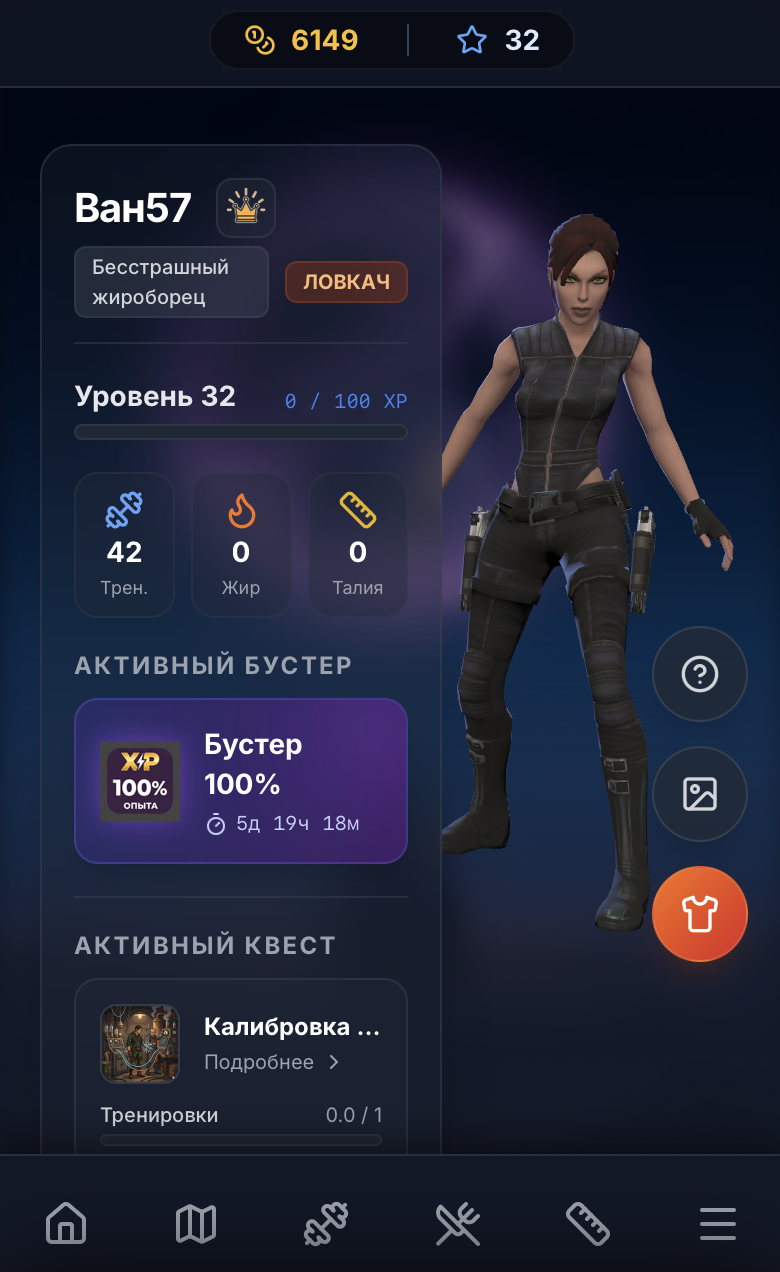Open nutrition via the fork and knife icon
This screenshot has width=780, height=1272.
coord(458,1222)
